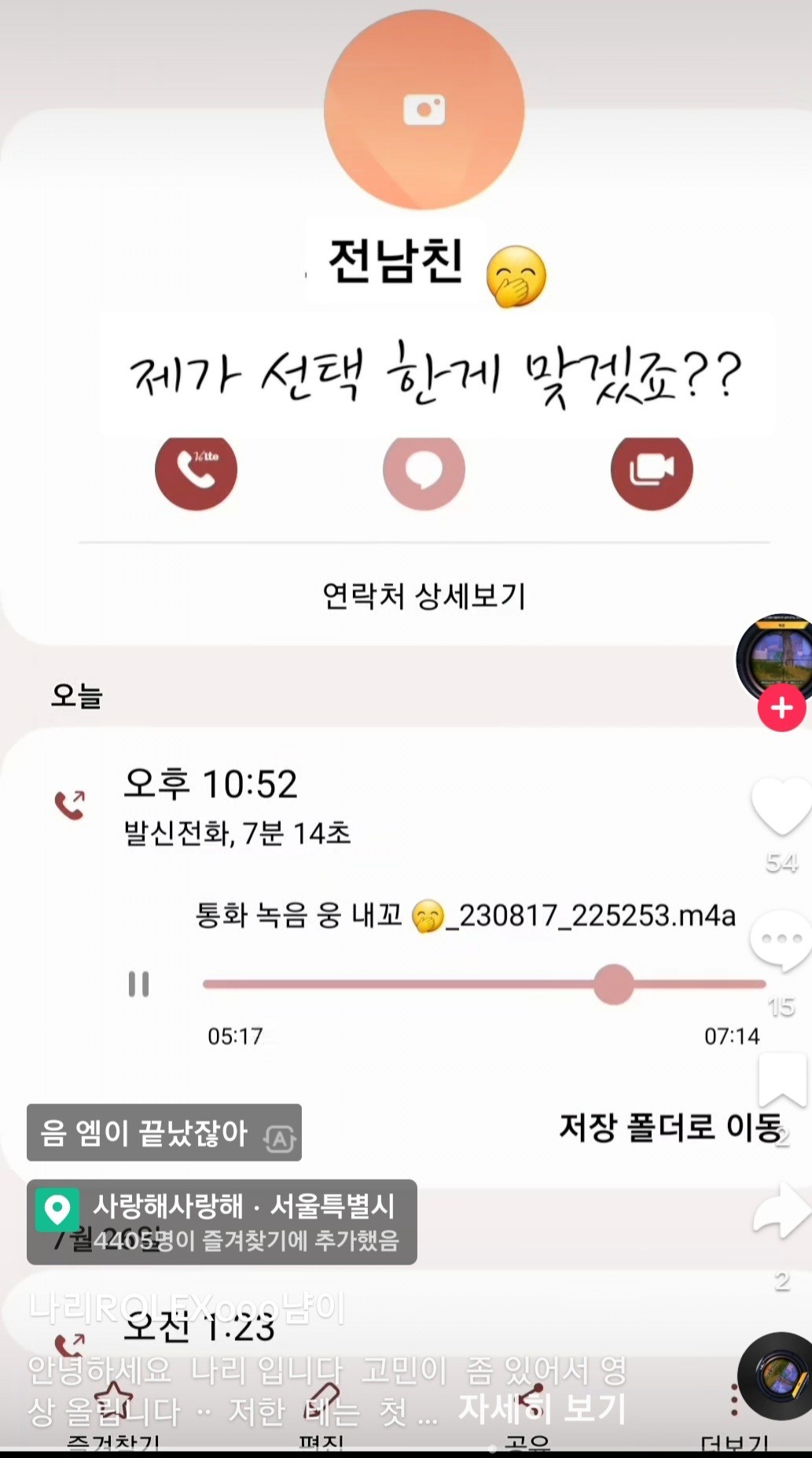The width and height of the screenshot is (812, 1458).
Task: Expand the caption with 자세히 보기
Action: pos(542,1408)
